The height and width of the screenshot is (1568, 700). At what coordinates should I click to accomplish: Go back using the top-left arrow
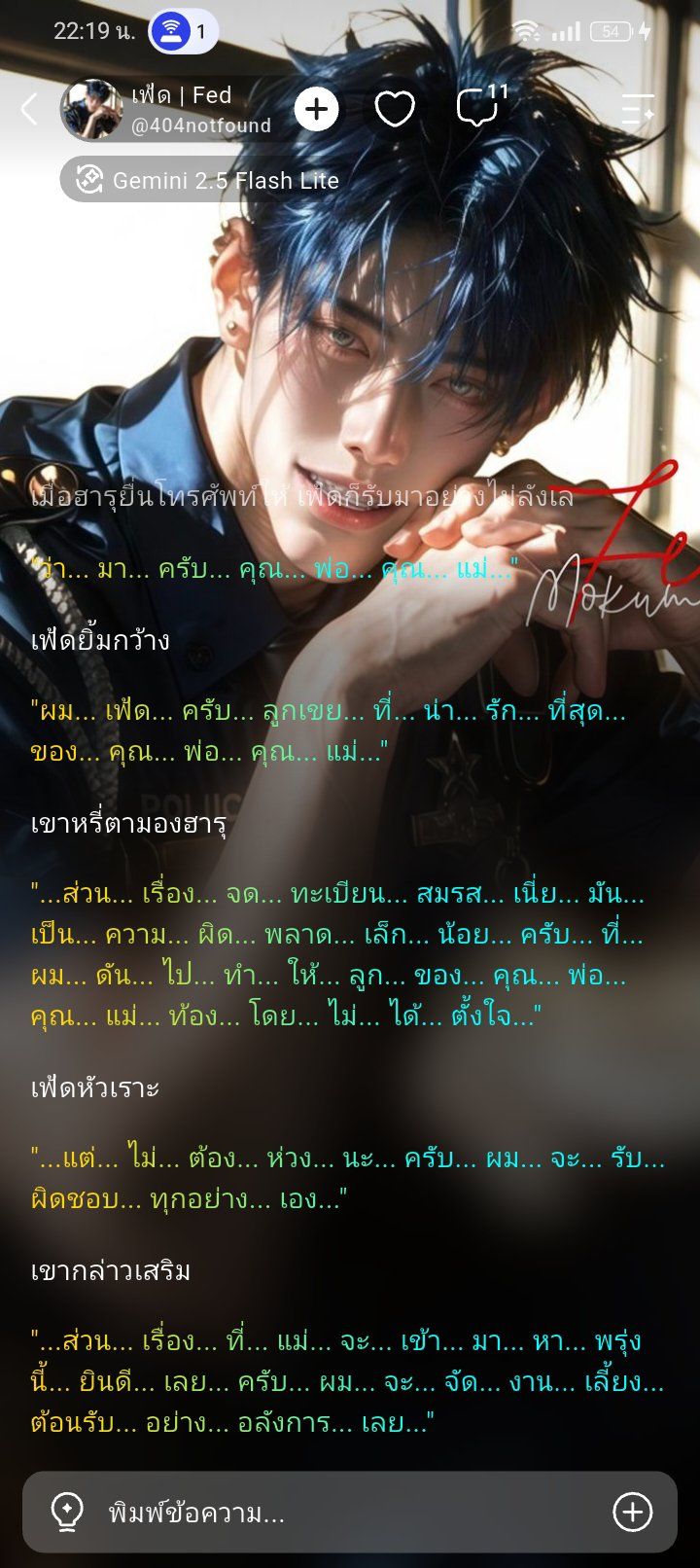point(29,109)
